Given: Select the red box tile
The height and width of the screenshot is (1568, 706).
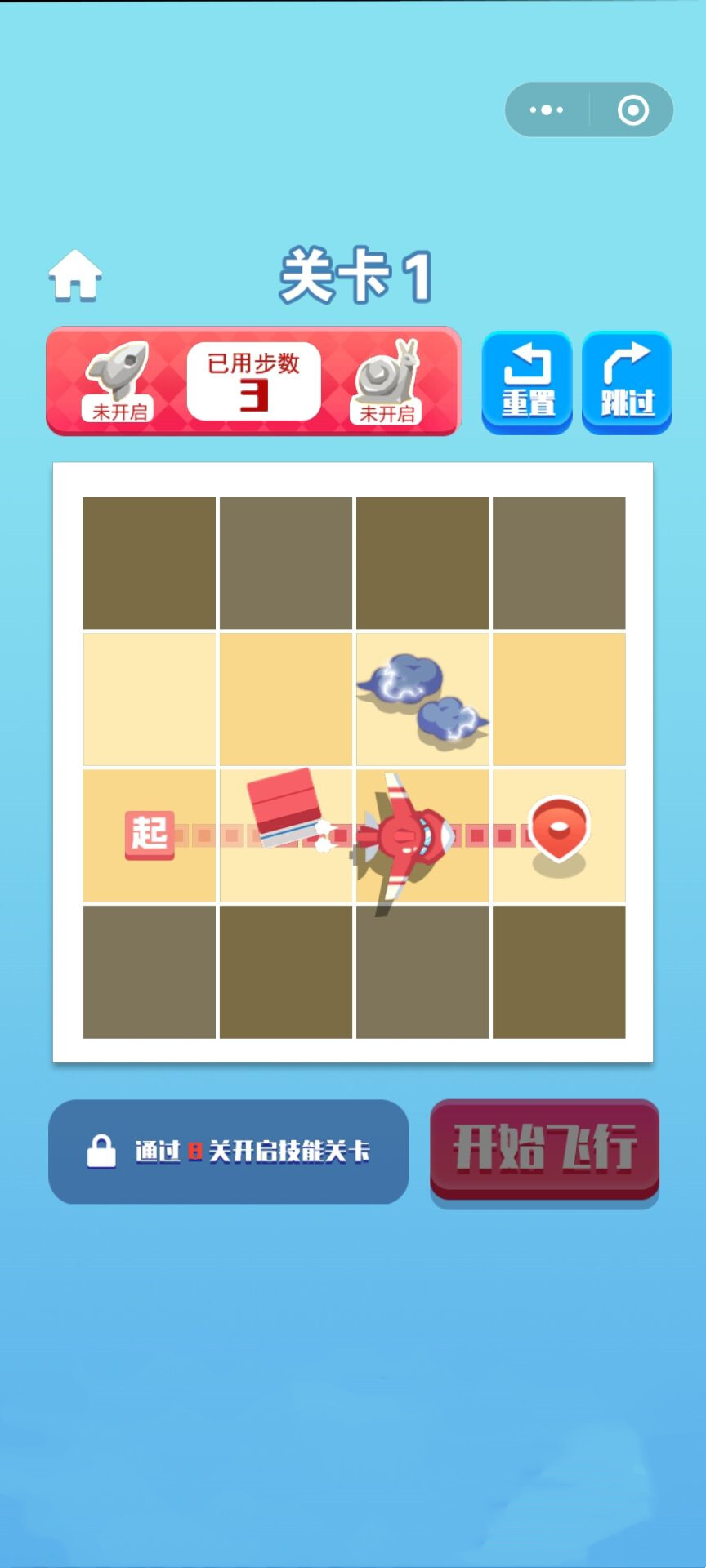Looking at the screenshot, I should pyautogui.click(x=286, y=835).
